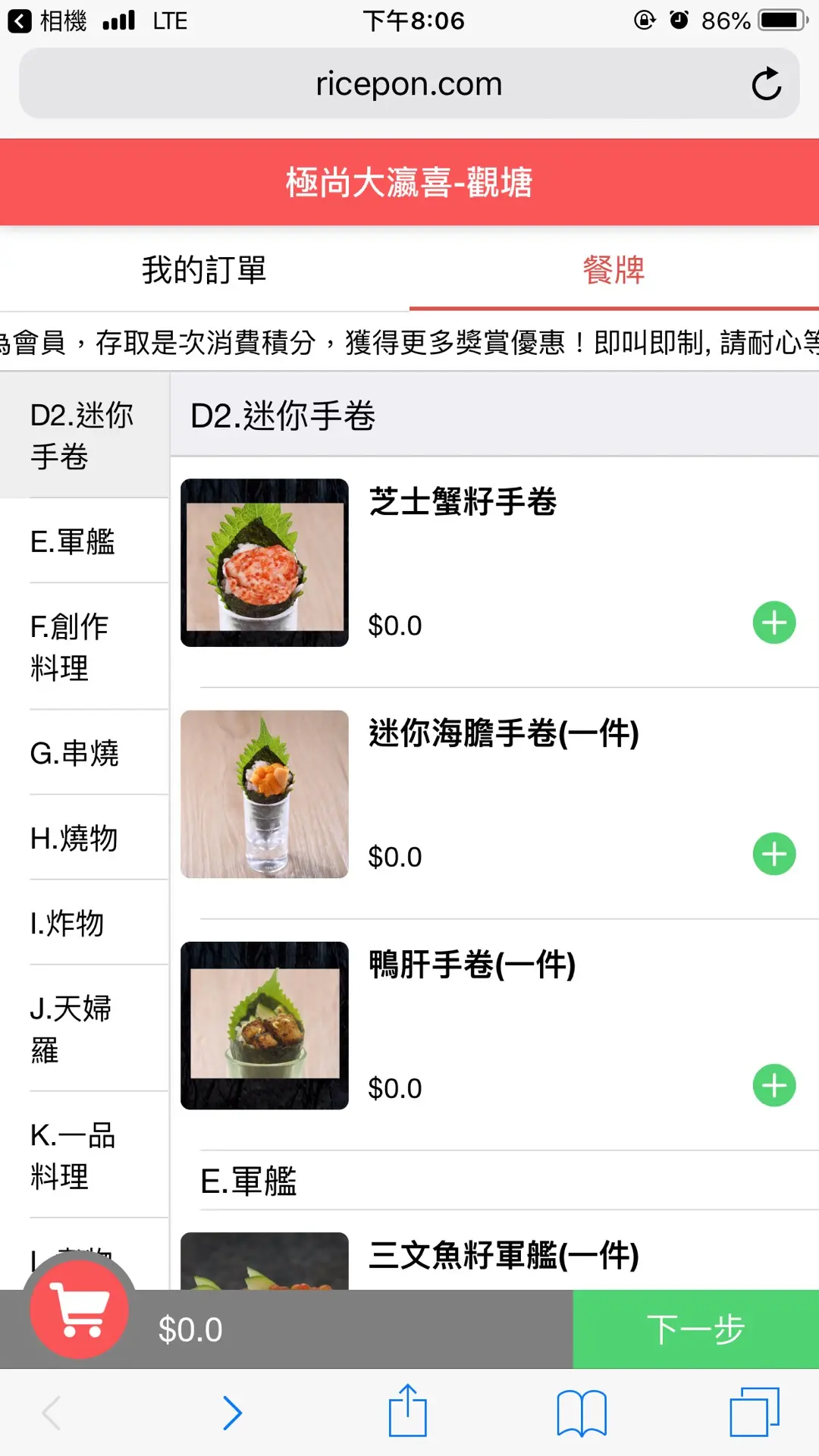Open Safari bookmarks
This screenshot has height=1456, width=819.
click(x=581, y=1413)
